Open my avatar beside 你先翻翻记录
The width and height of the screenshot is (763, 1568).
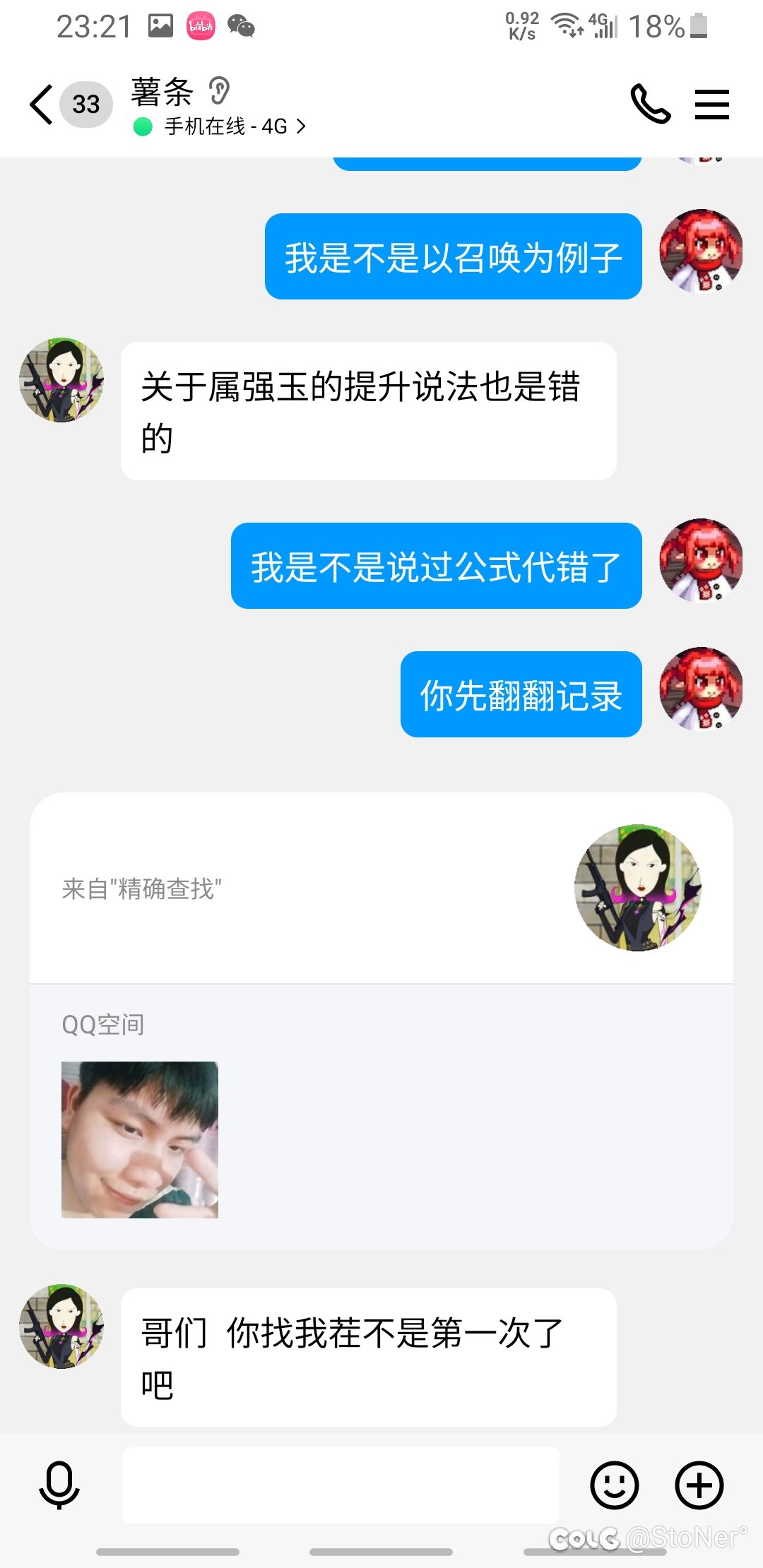click(701, 689)
